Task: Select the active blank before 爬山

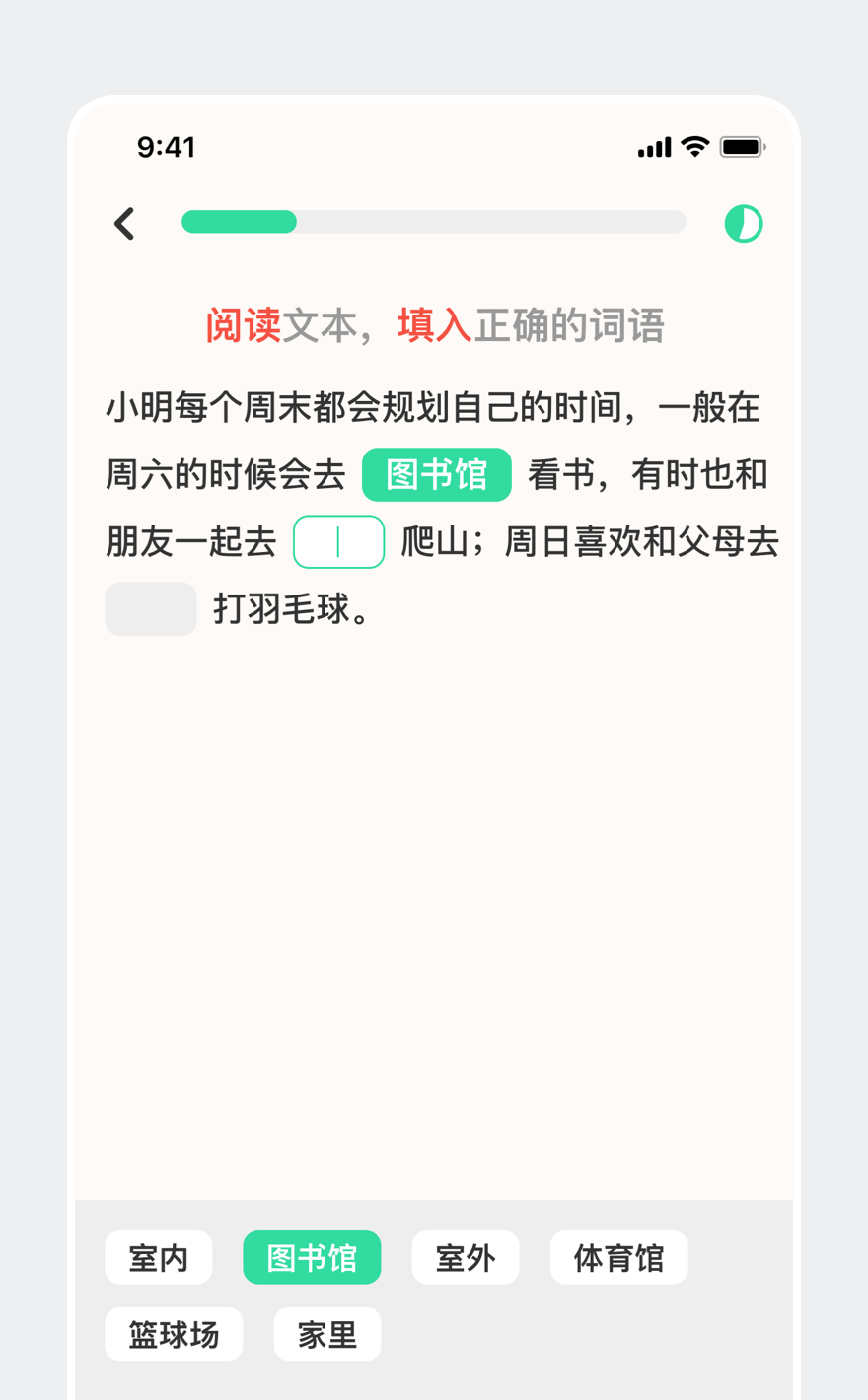Action: (338, 542)
